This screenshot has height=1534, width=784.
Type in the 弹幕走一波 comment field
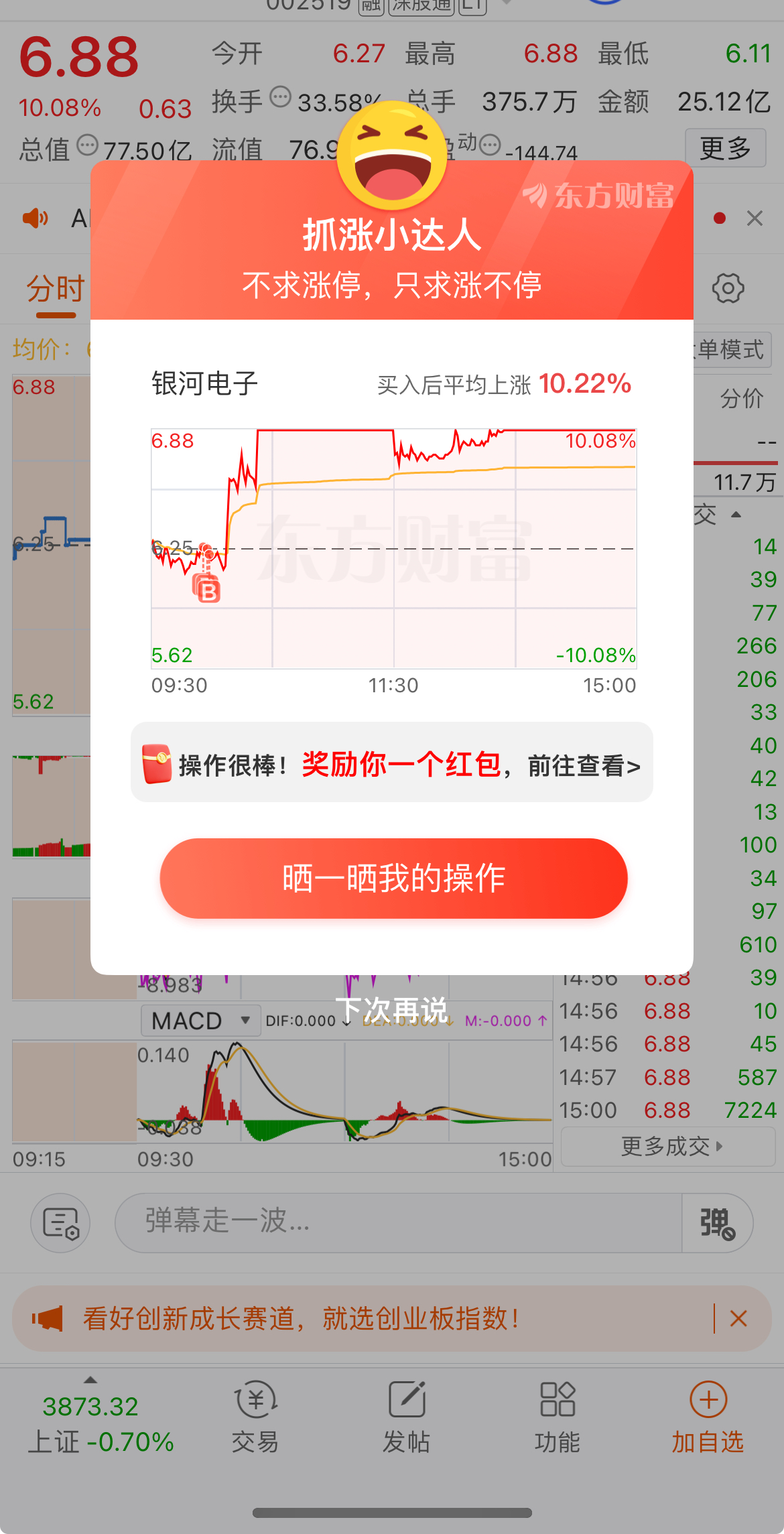click(399, 1222)
